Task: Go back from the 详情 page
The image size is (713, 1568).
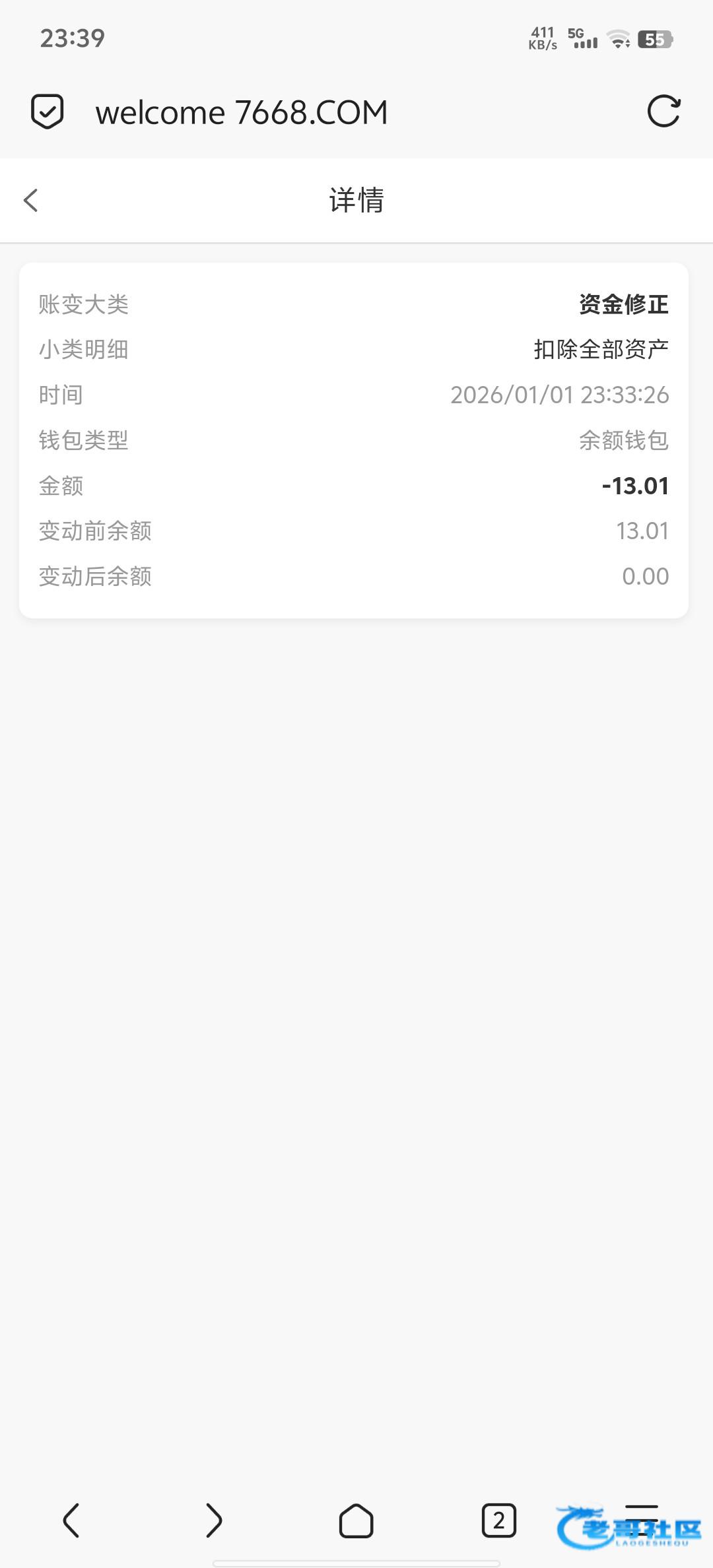Action: [31, 201]
